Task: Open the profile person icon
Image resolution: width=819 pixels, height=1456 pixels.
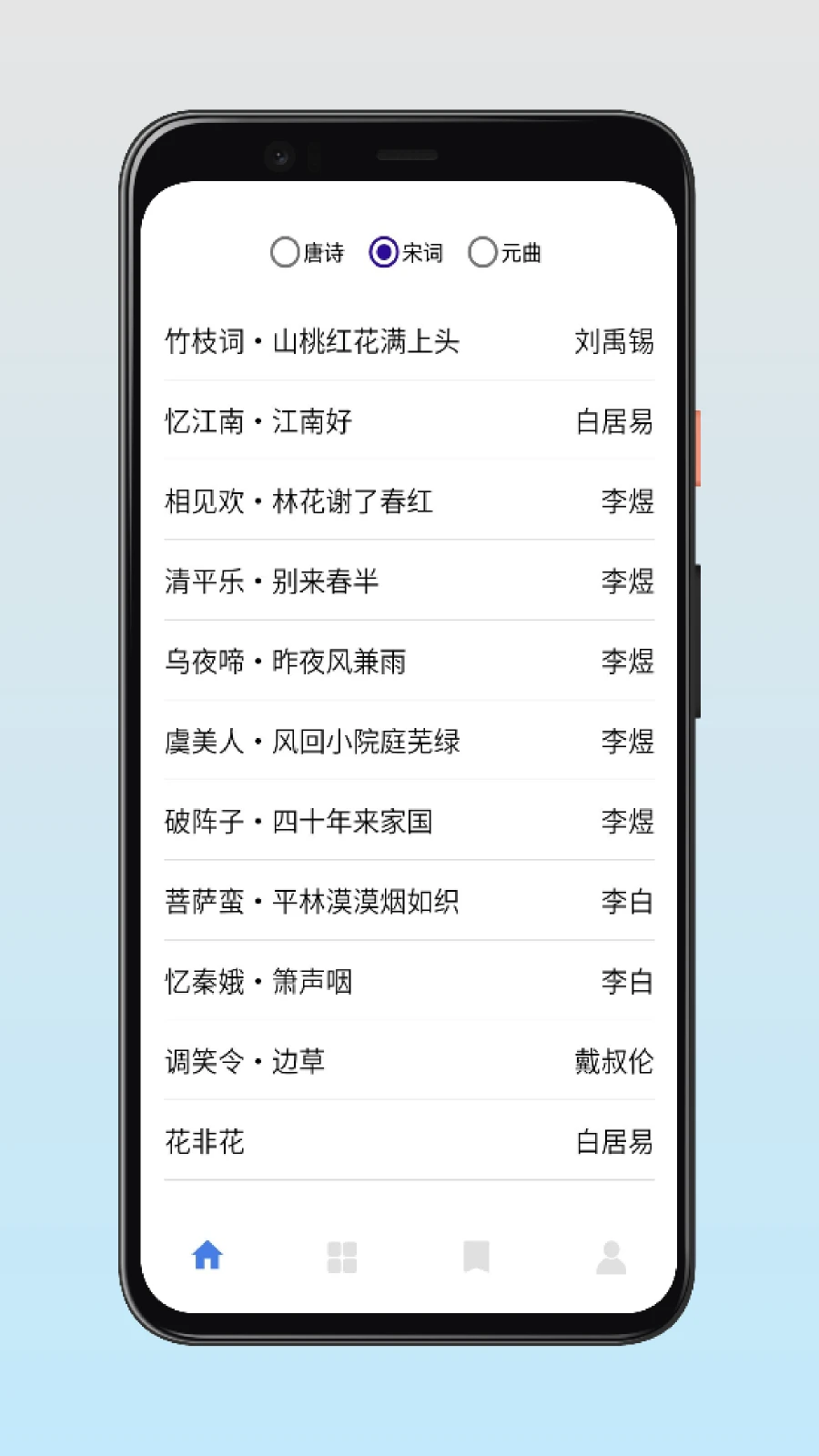Action: pos(611,1256)
